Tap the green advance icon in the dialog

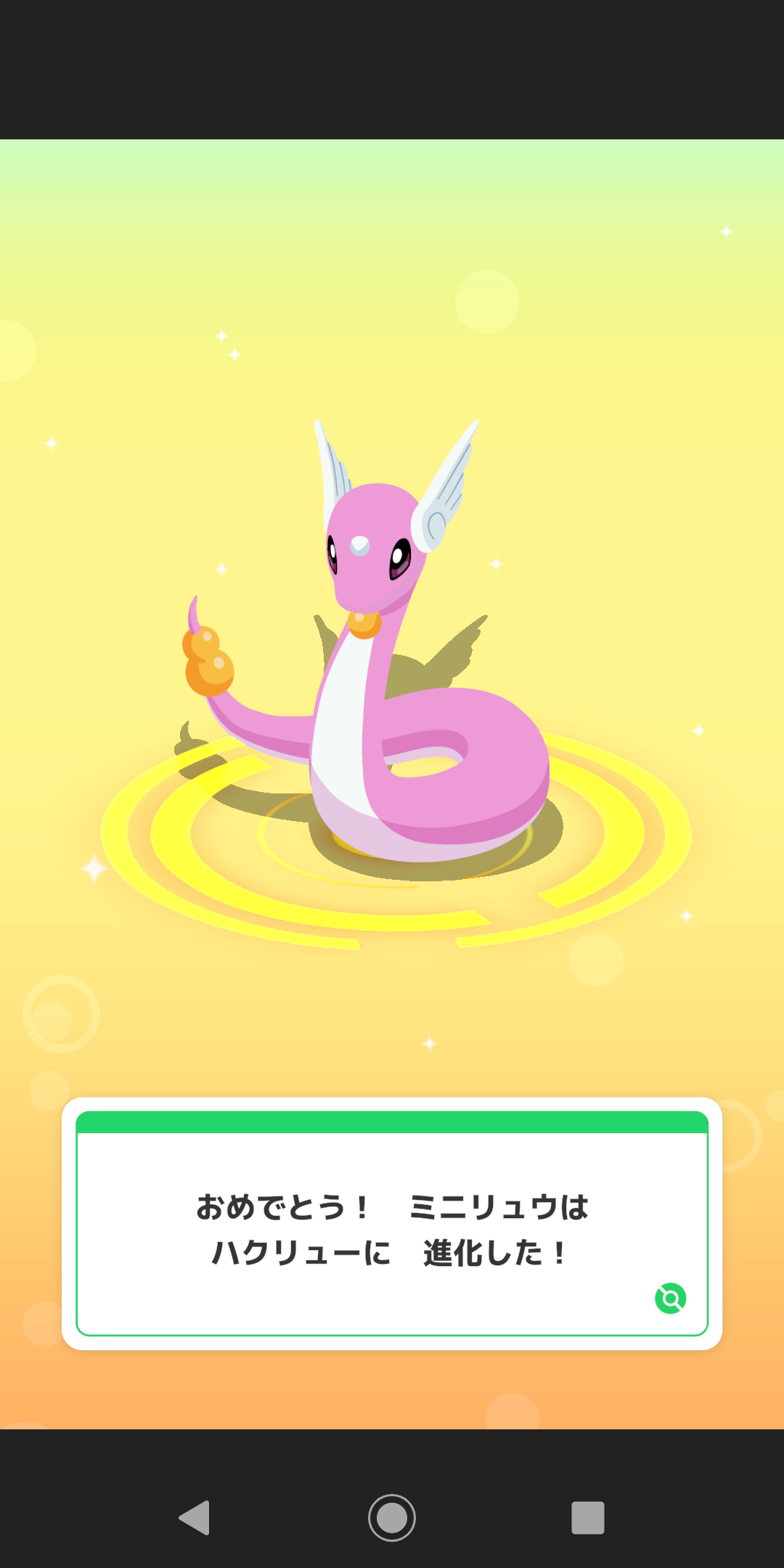(670, 1298)
